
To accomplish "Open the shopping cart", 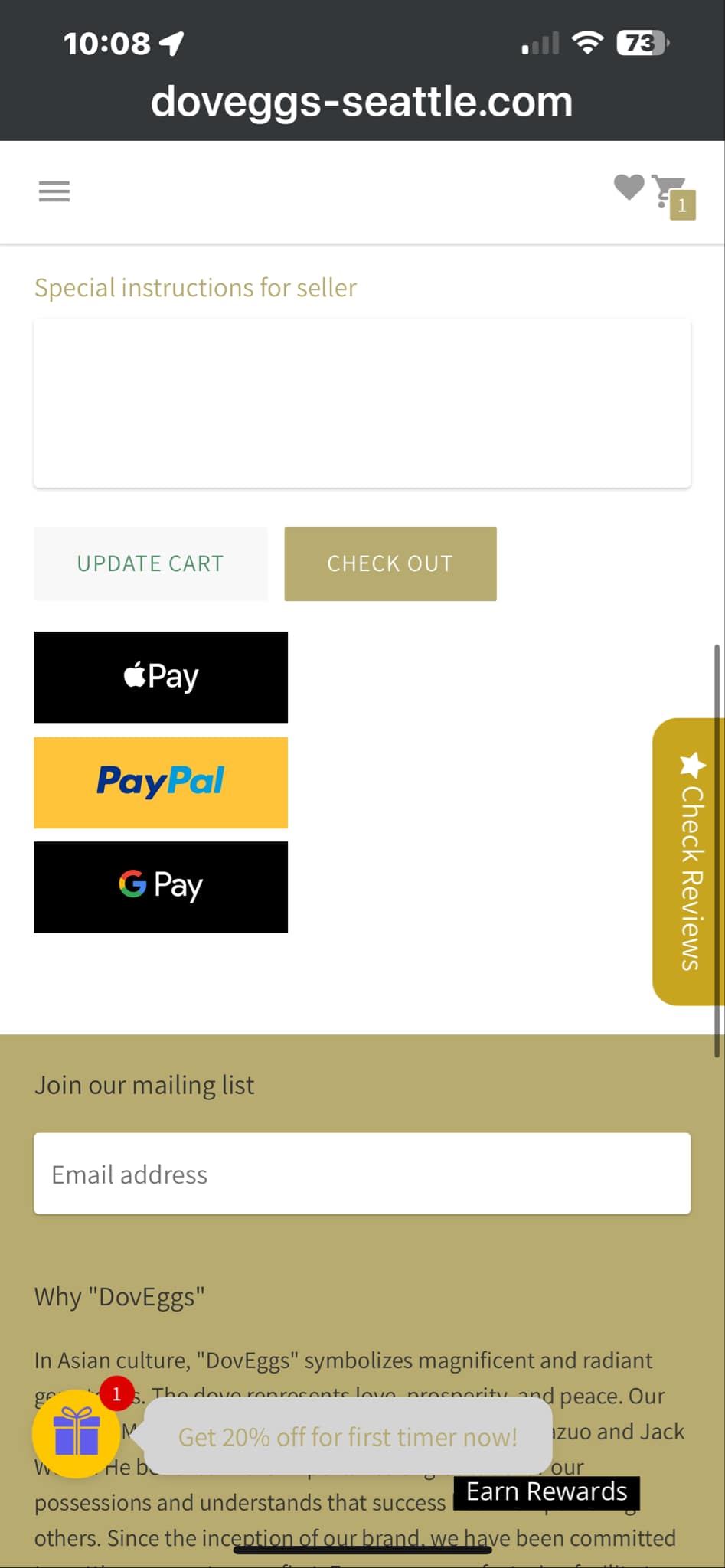I will (670, 192).
